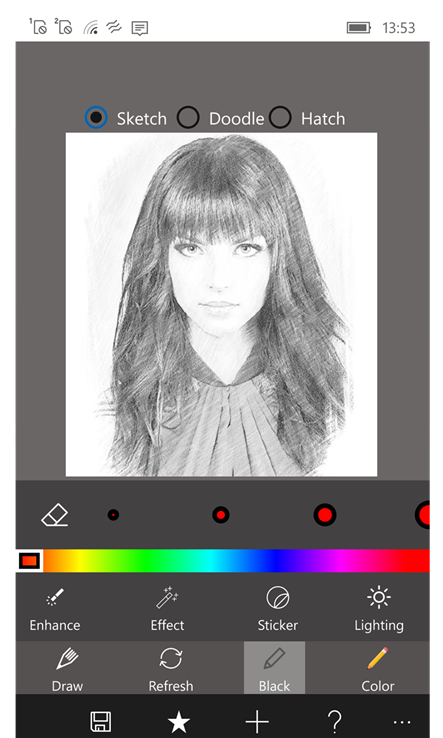The width and height of the screenshot is (443, 738).
Task: Switch to Color pencil mode
Action: pyautogui.click(x=378, y=669)
